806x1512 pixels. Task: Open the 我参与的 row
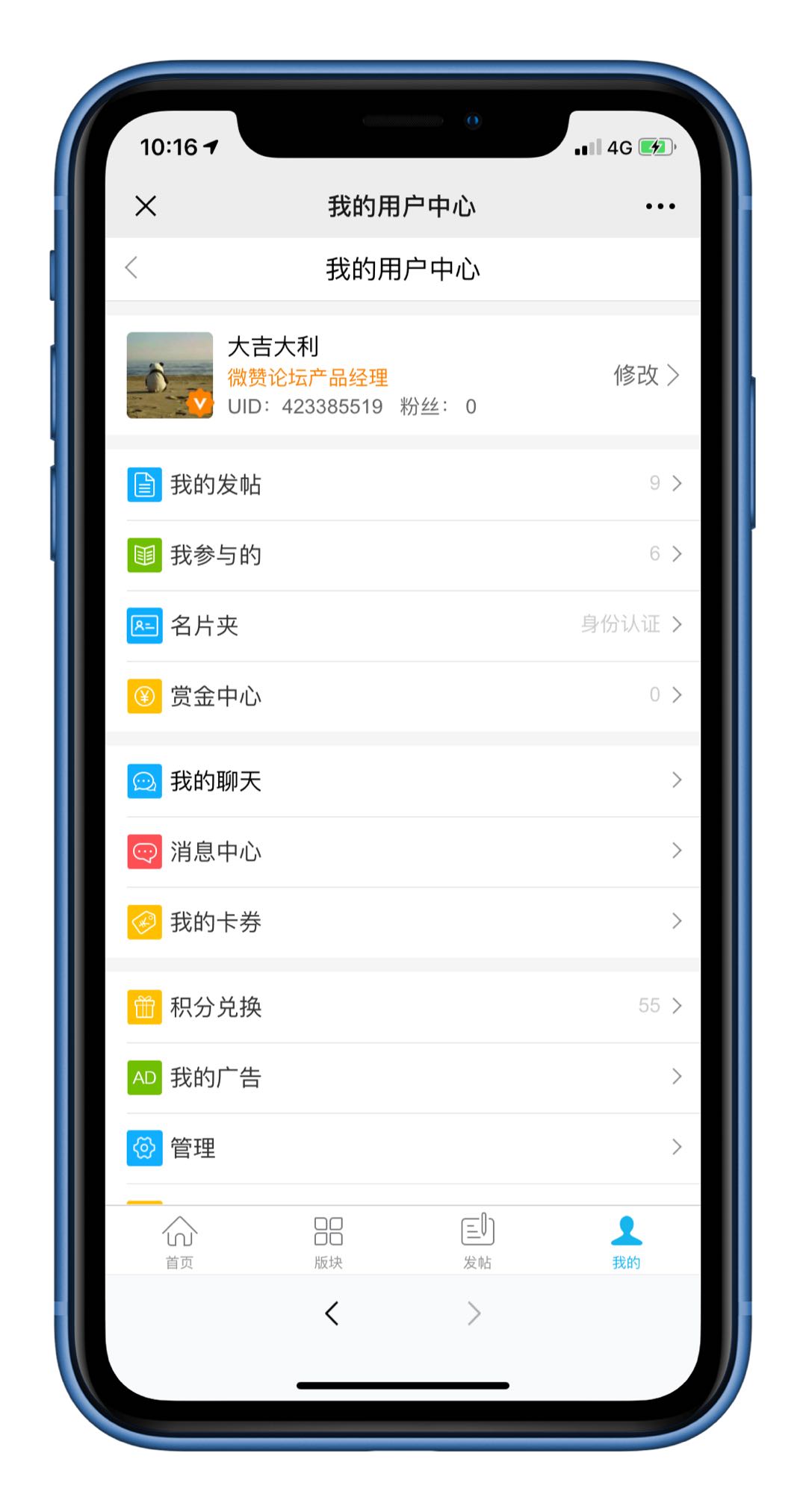pyautogui.click(x=403, y=555)
